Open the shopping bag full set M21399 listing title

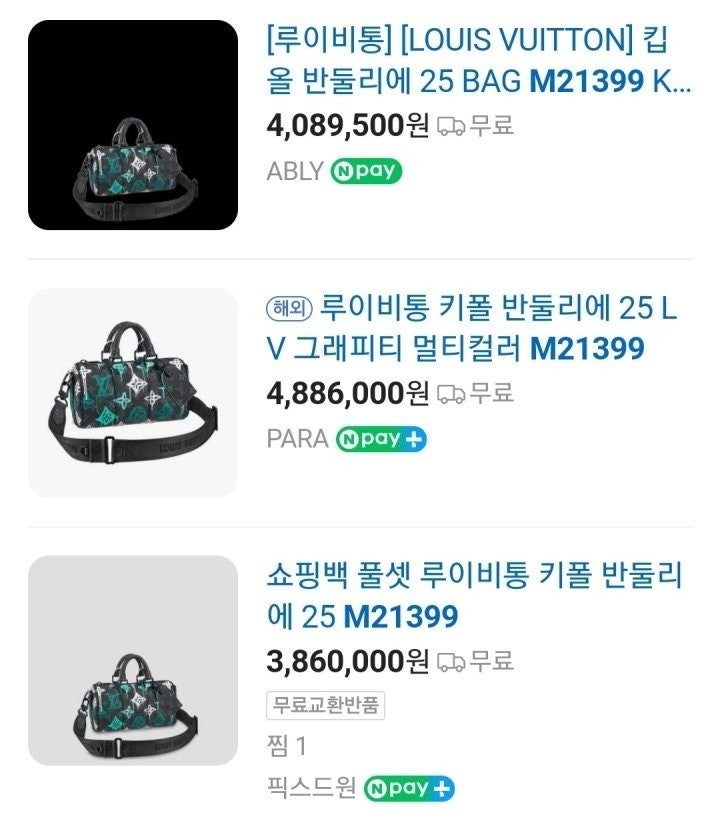point(475,596)
